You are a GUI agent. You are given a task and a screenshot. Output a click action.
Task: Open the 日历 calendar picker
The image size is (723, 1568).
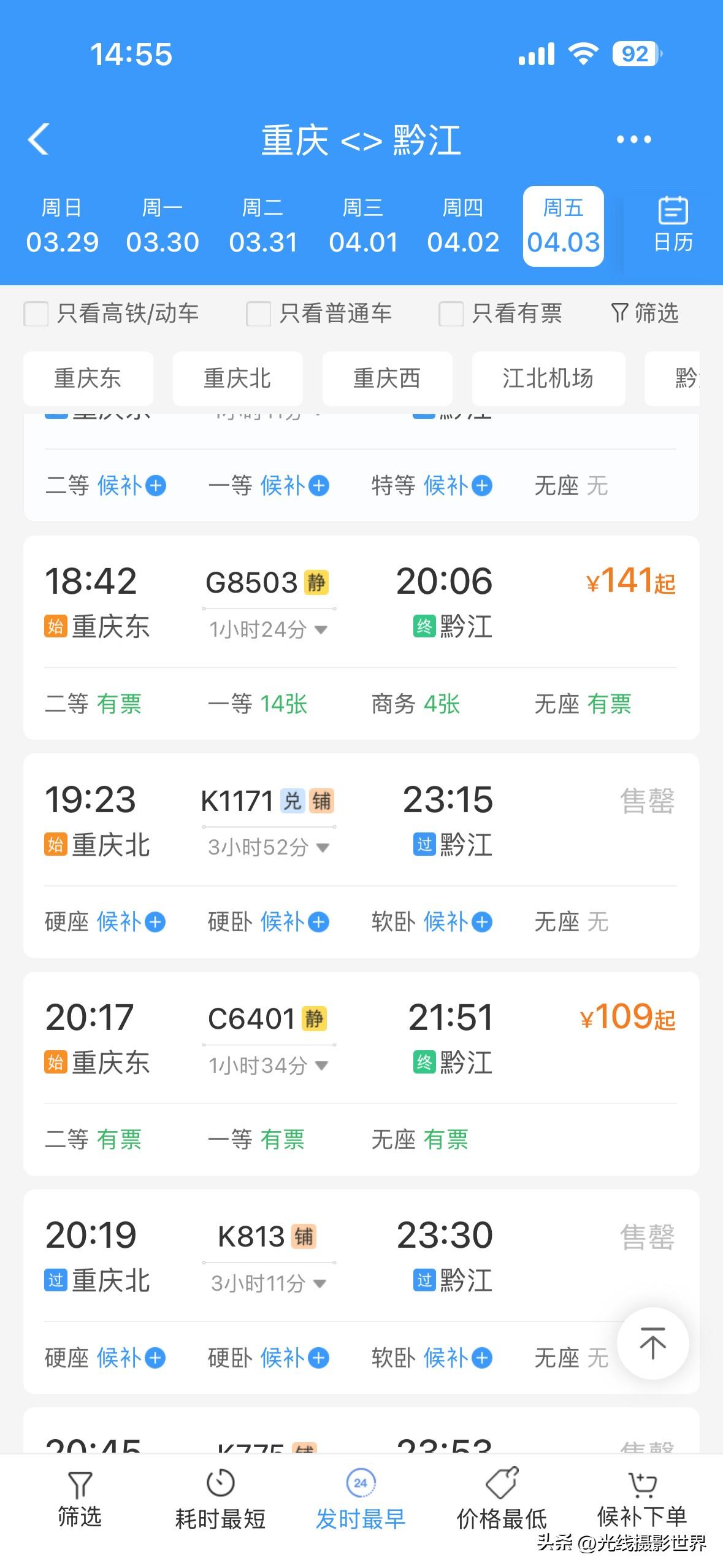click(x=673, y=225)
